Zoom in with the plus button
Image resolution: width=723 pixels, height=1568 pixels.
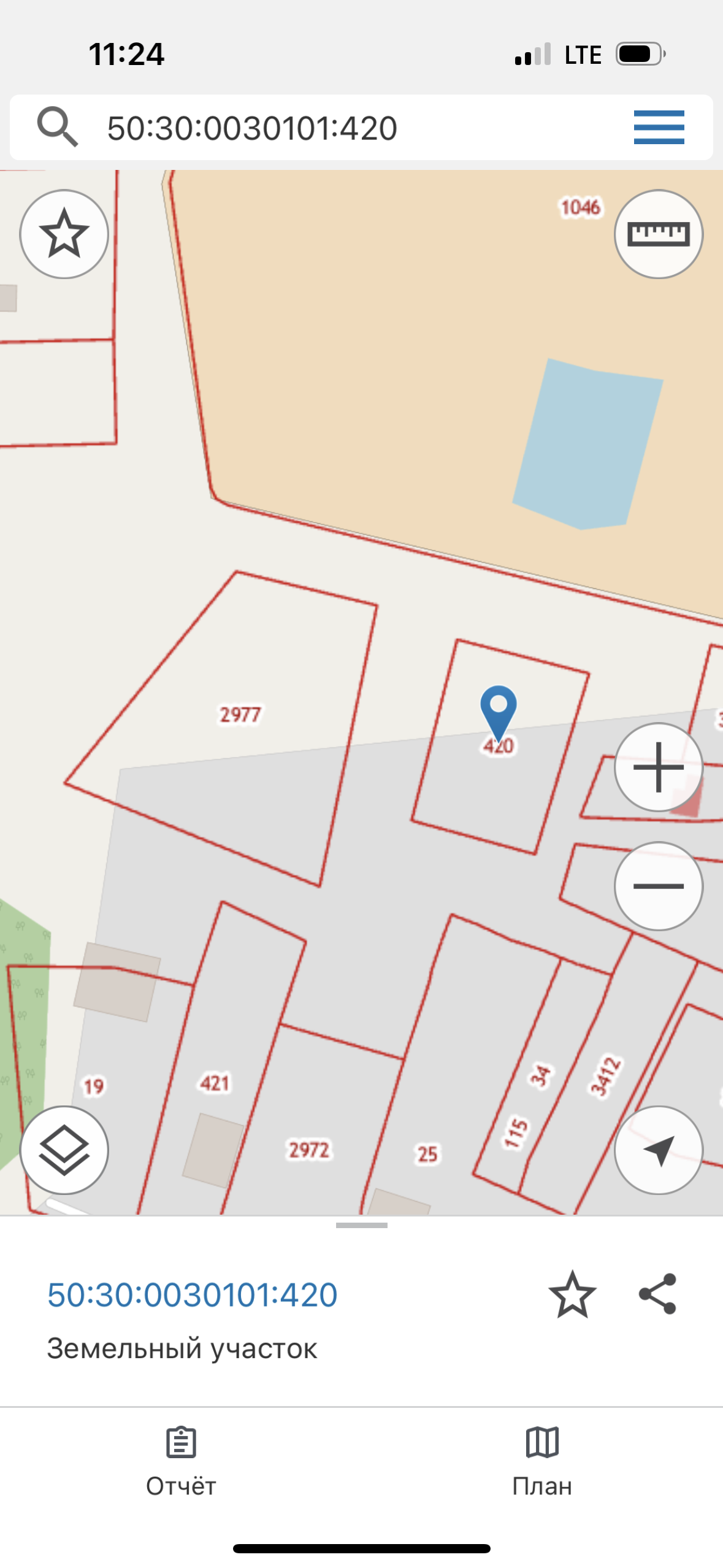658,767
